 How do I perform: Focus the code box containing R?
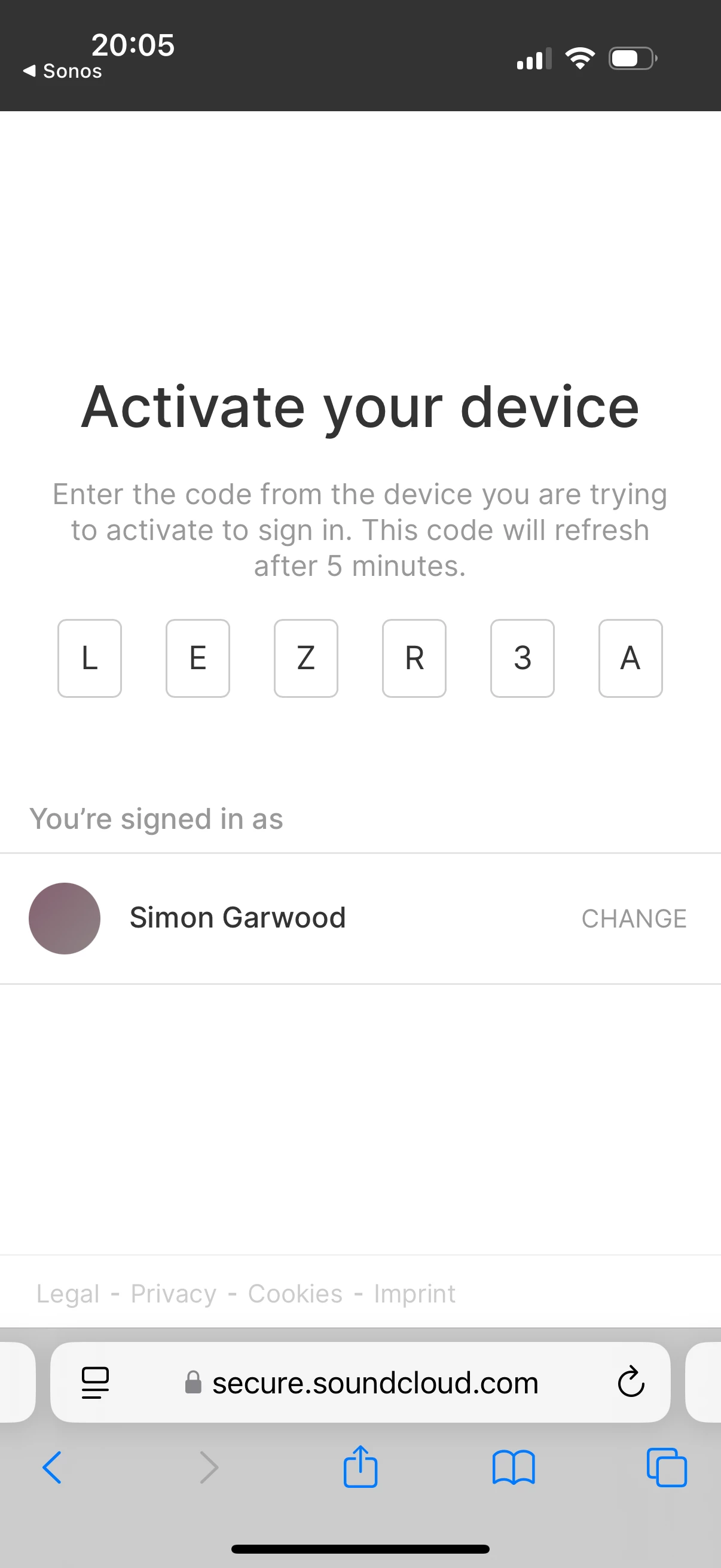414,658
